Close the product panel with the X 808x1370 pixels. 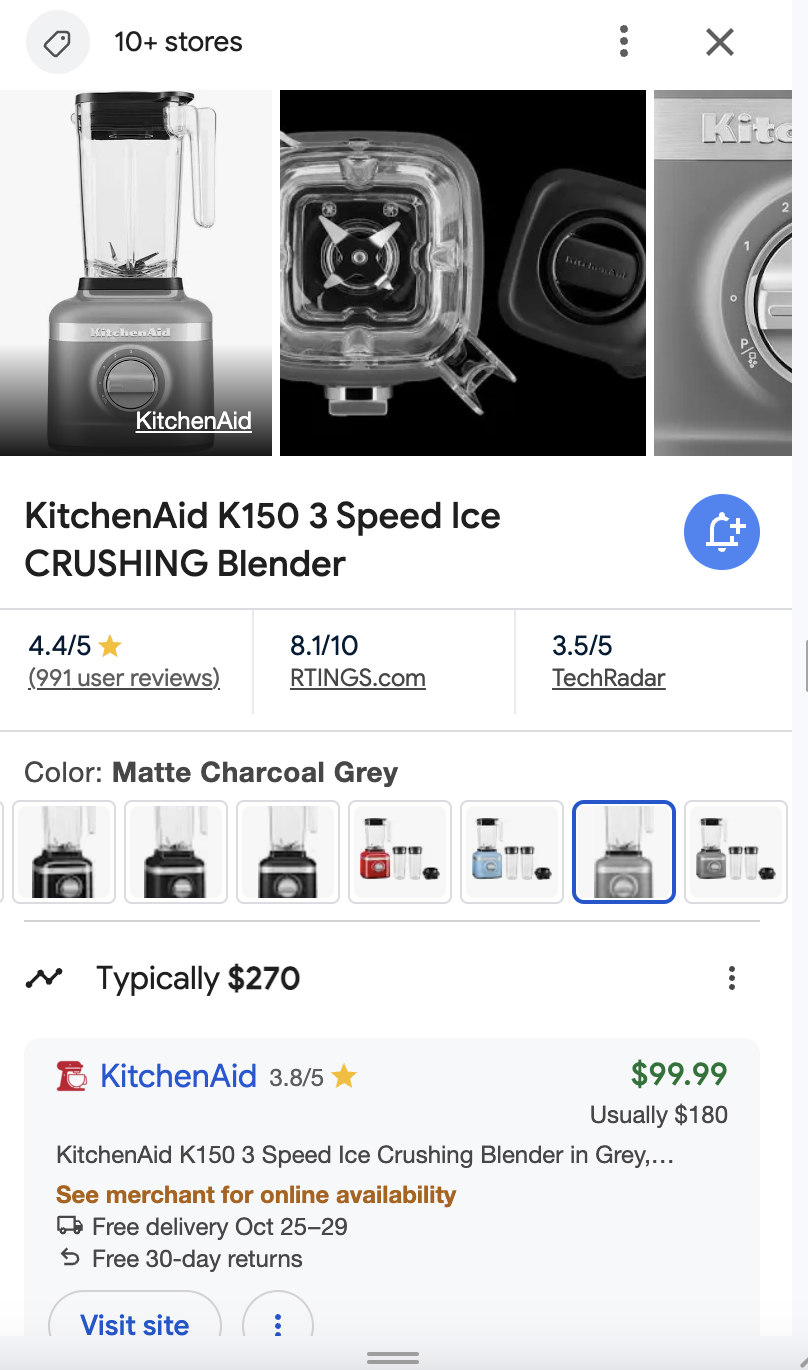(x=719, y=42)
